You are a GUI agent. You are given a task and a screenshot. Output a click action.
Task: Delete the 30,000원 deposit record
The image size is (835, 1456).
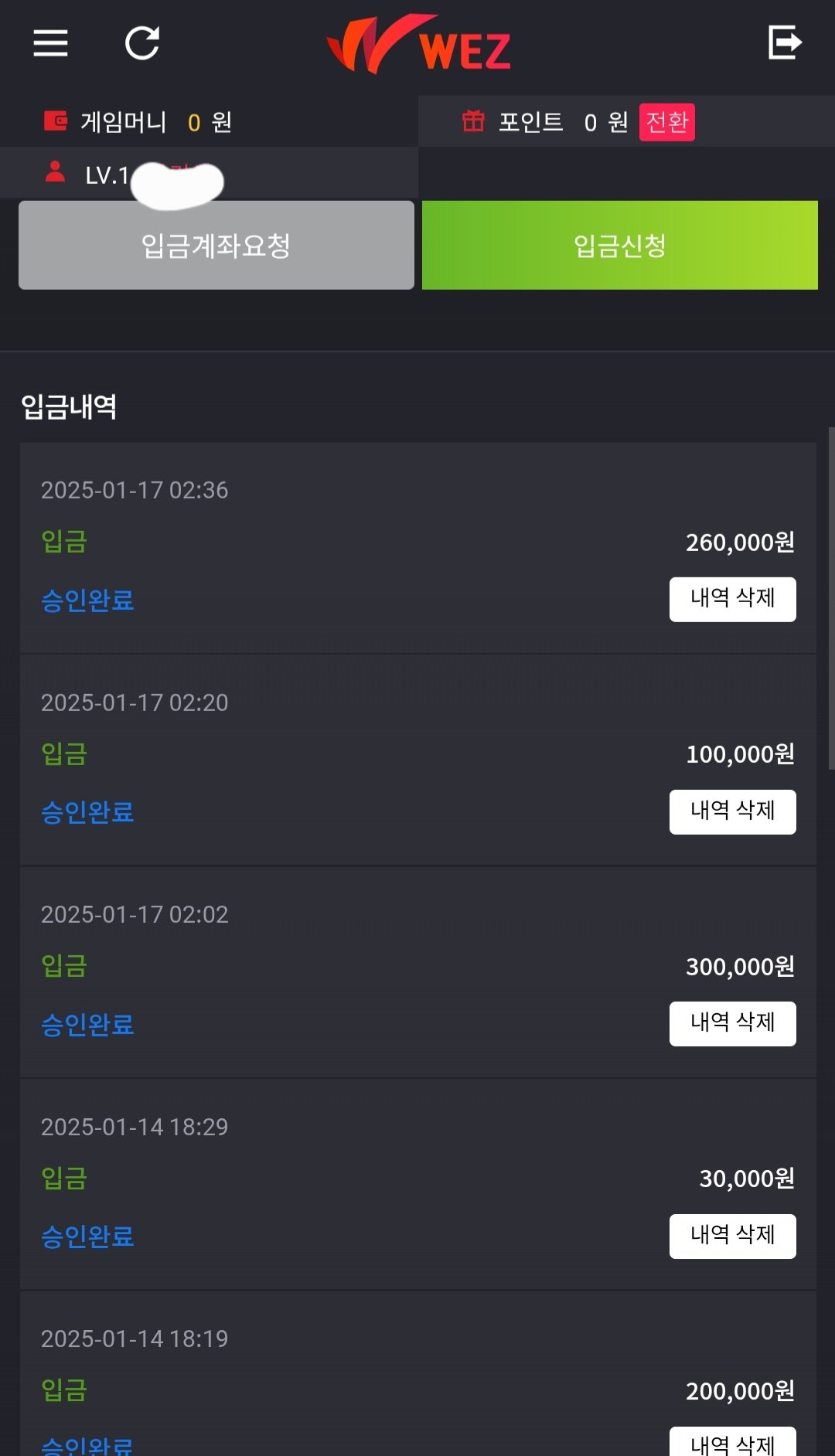[732, 1236]
